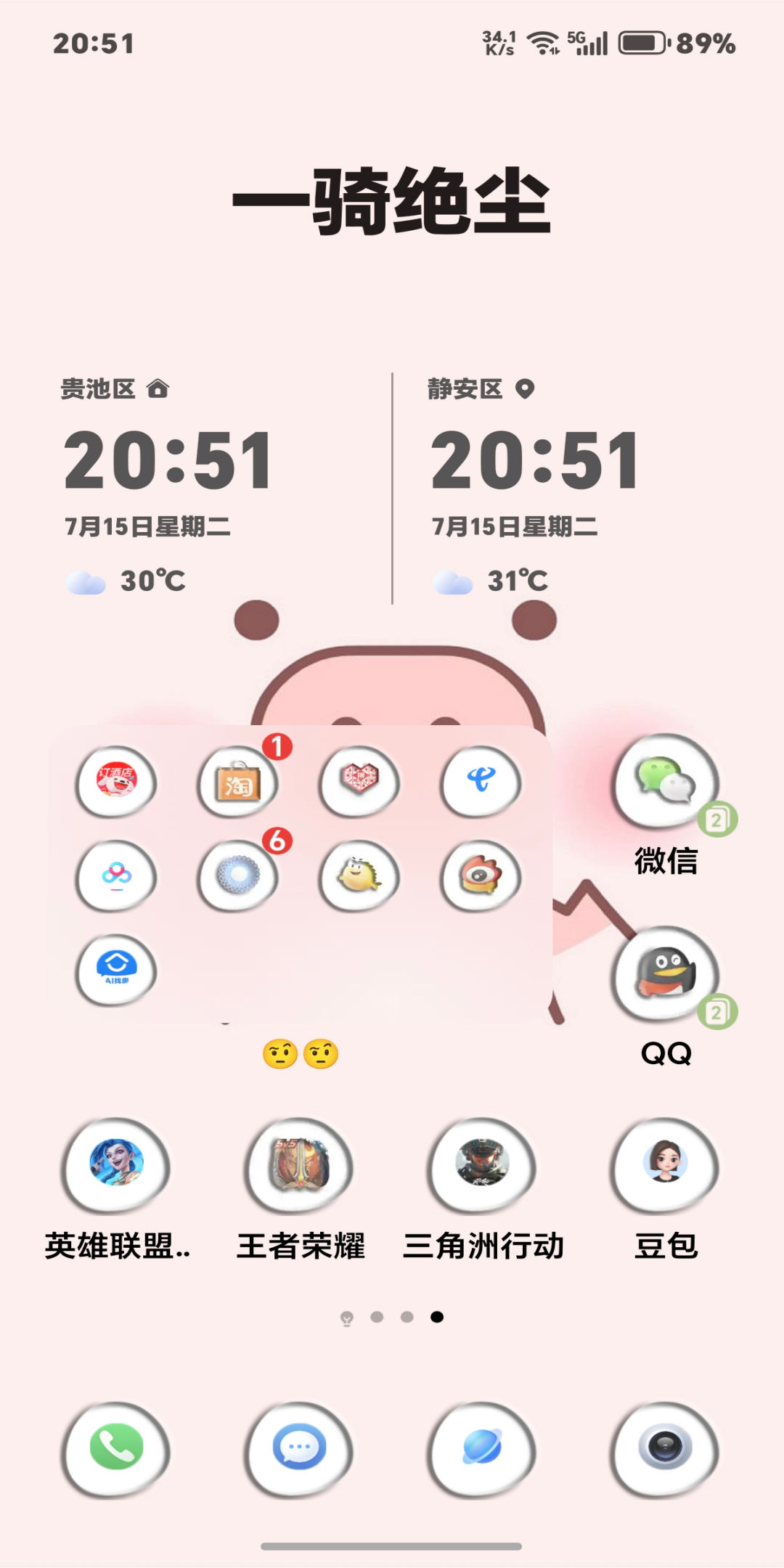
Task: Open the Weibo app
Action: [x=481, y=876]
